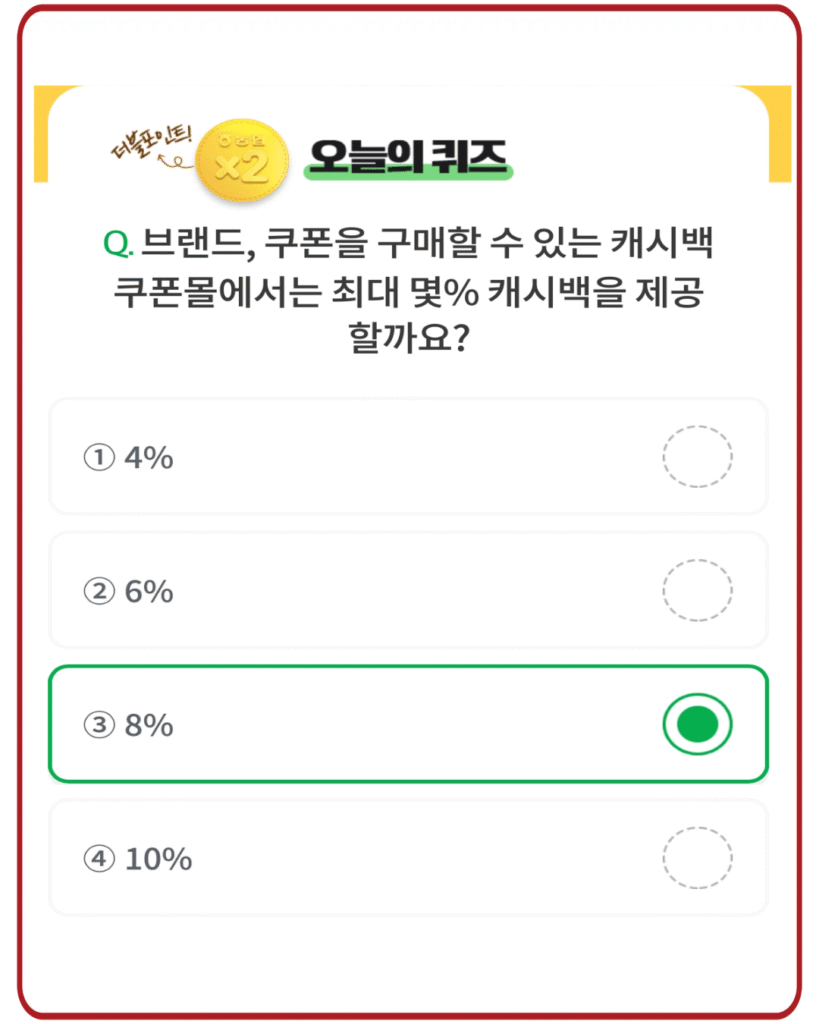
Task: Select the radio button for ② 6%
Action: click(698, 590)
